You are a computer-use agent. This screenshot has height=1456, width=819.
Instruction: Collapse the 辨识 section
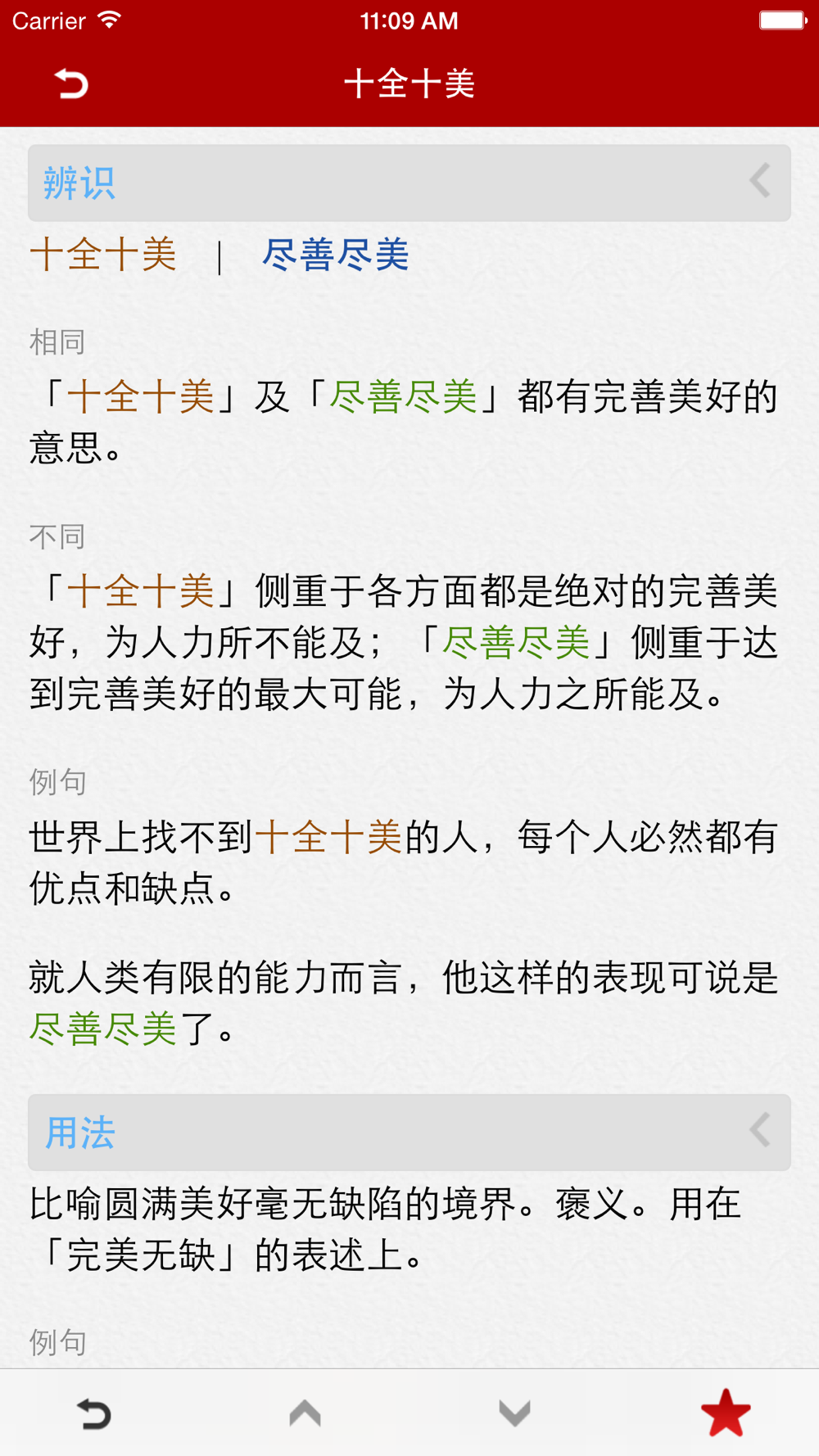[x=409, y=183]
